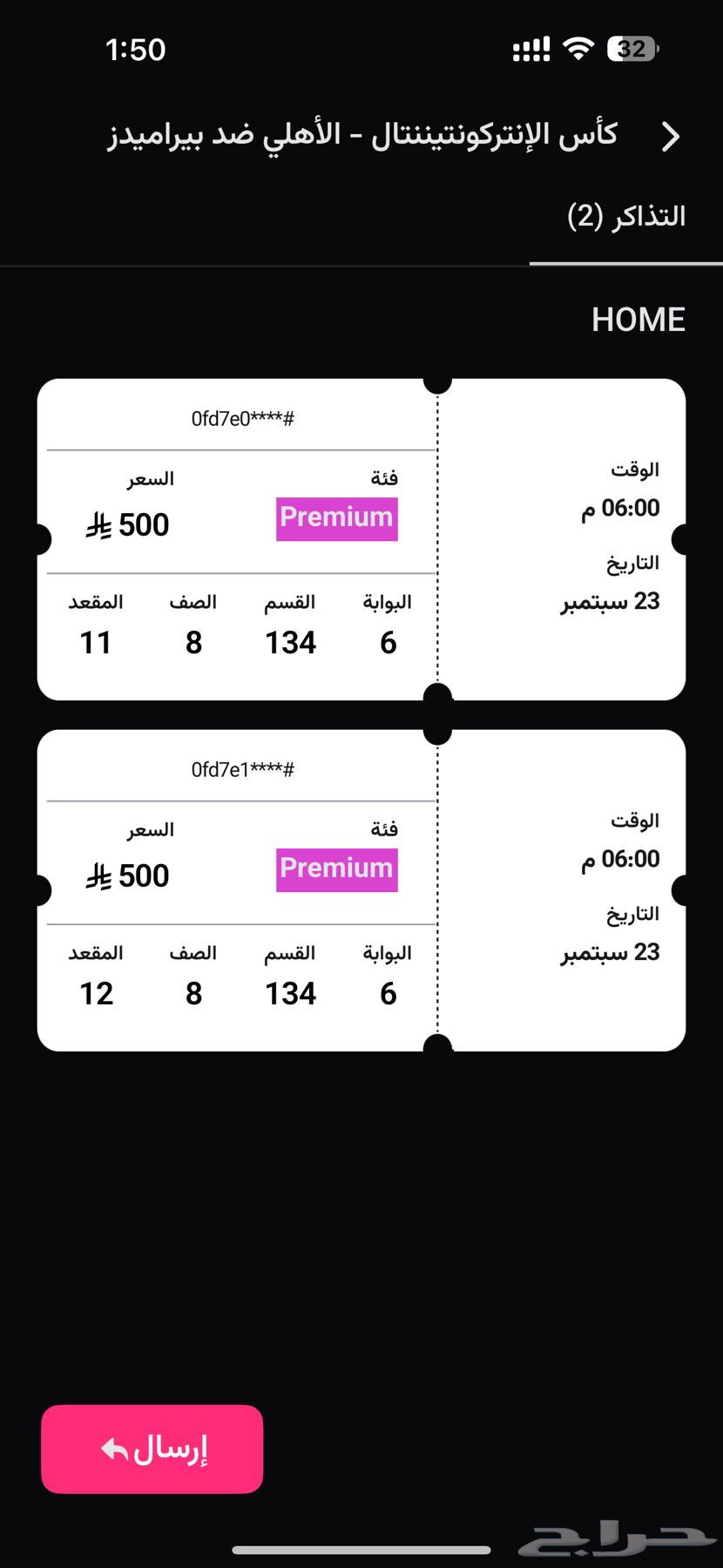
Task: Tap the home indicator bar at bottom
Action: pos(361,1550)
